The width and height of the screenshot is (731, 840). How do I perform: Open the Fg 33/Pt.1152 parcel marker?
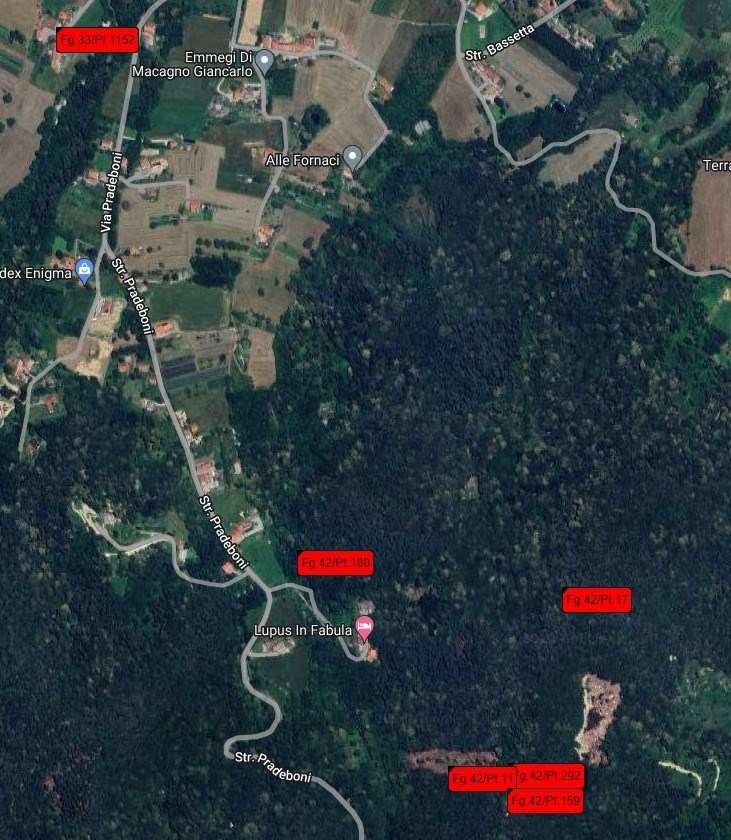pos(97,40)
